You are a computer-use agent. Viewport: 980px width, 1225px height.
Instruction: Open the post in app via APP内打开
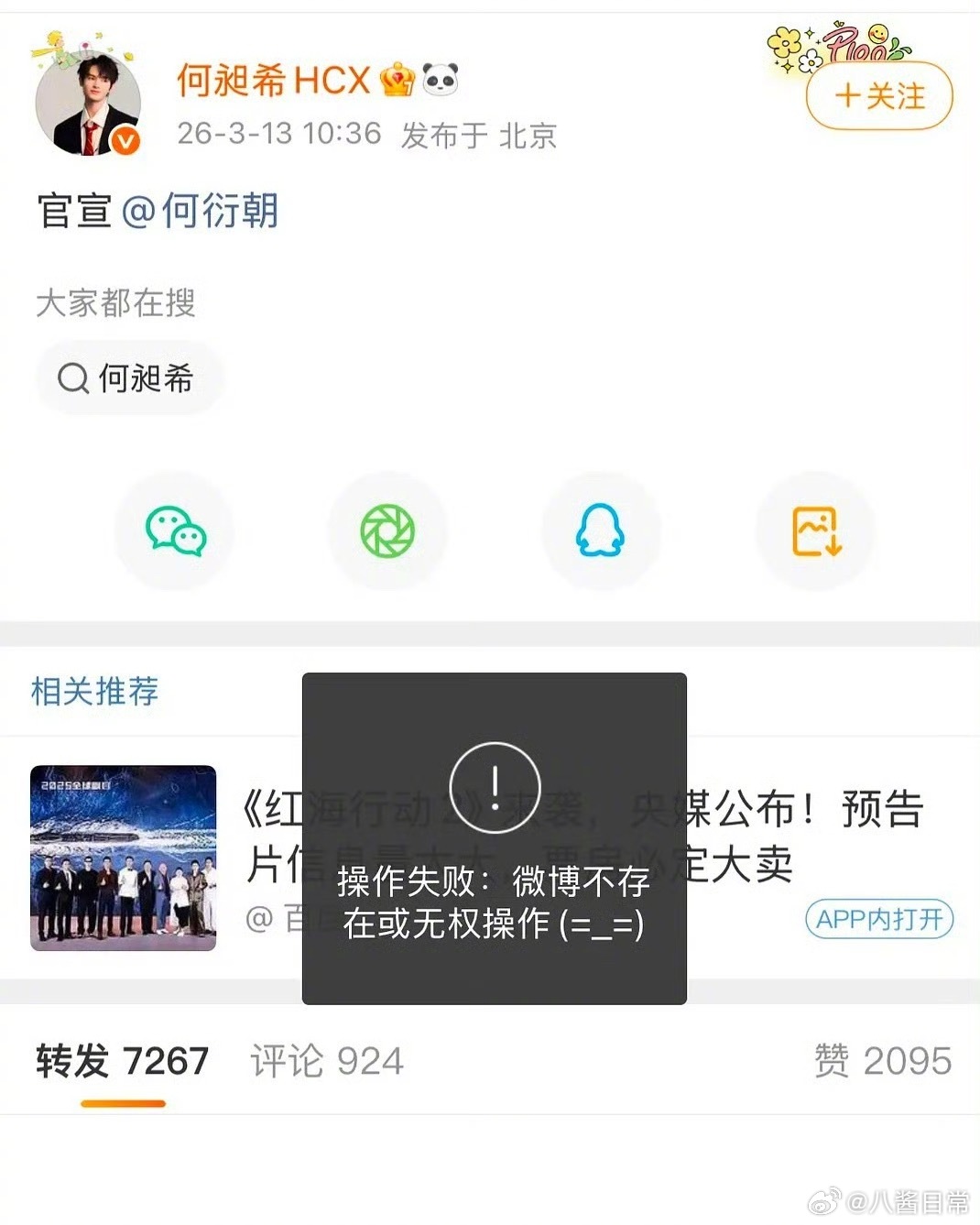(x=878, y=919)
